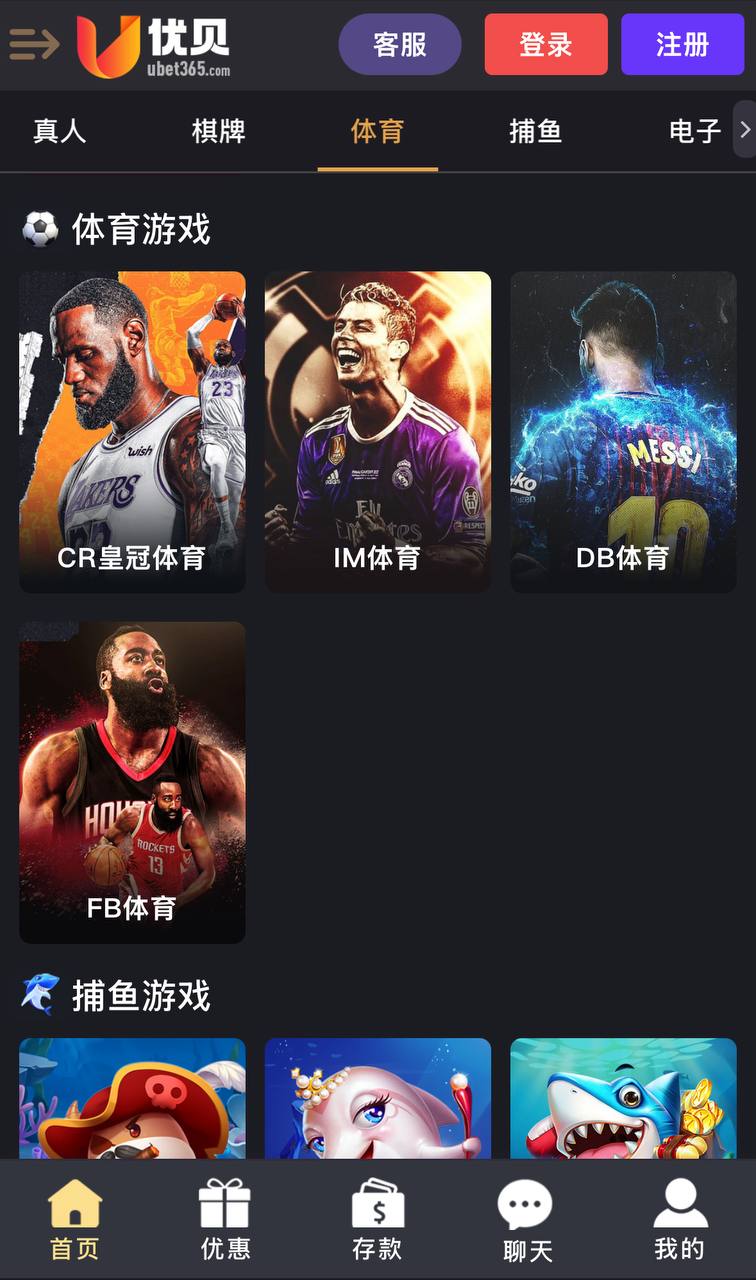756x1280 pixels.
Task: Open the 聊天 chat tab
Action: (x=527, y=1220)
